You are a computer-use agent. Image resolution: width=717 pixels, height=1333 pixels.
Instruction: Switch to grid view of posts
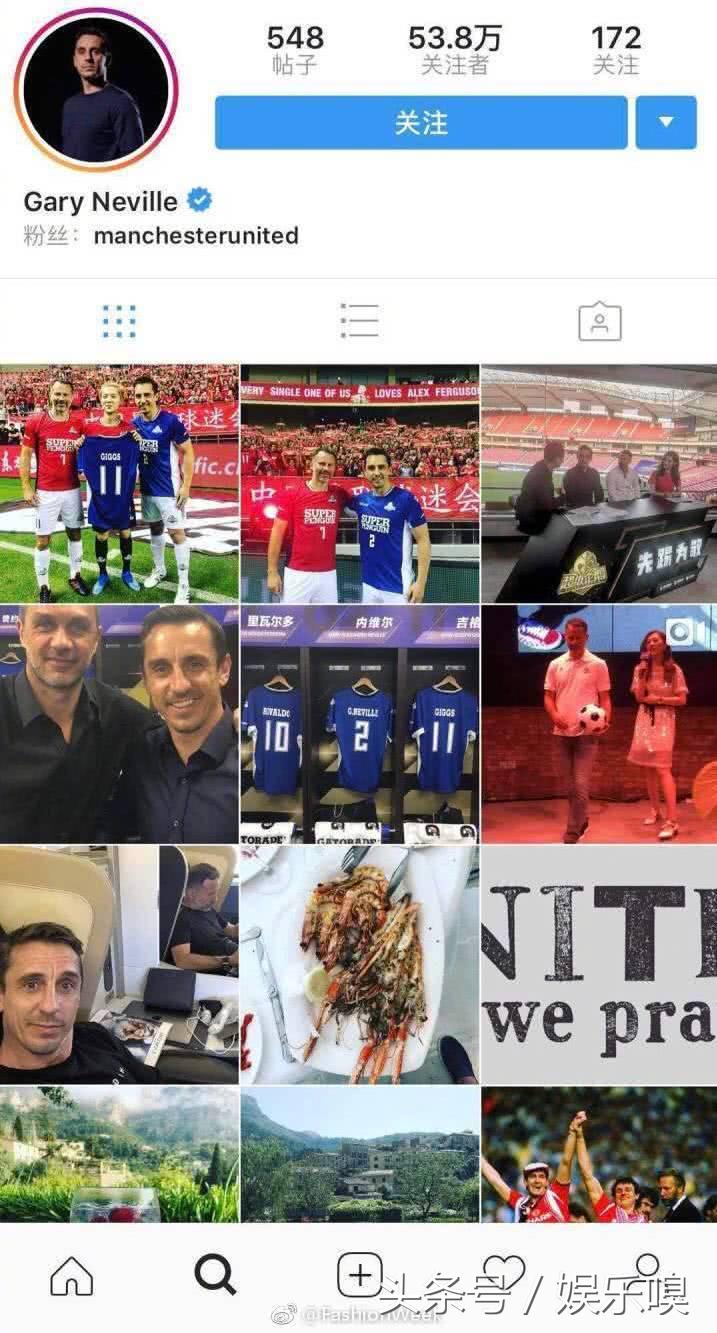click(x=119, y=321)
